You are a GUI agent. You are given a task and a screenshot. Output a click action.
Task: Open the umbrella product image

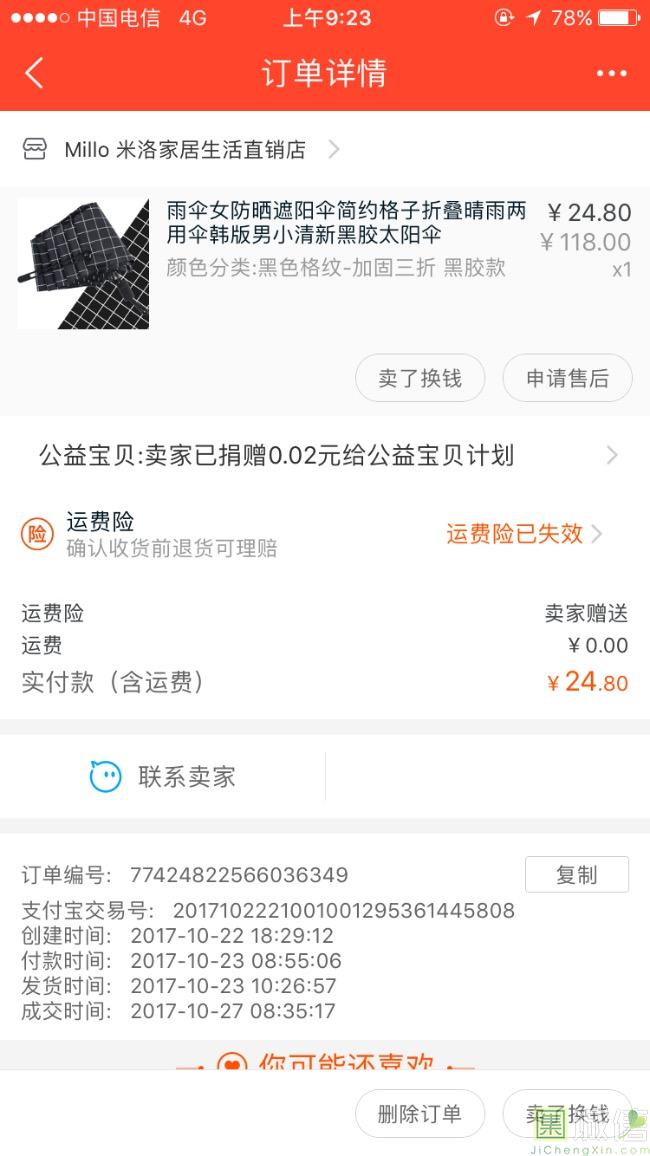(83, 263)
